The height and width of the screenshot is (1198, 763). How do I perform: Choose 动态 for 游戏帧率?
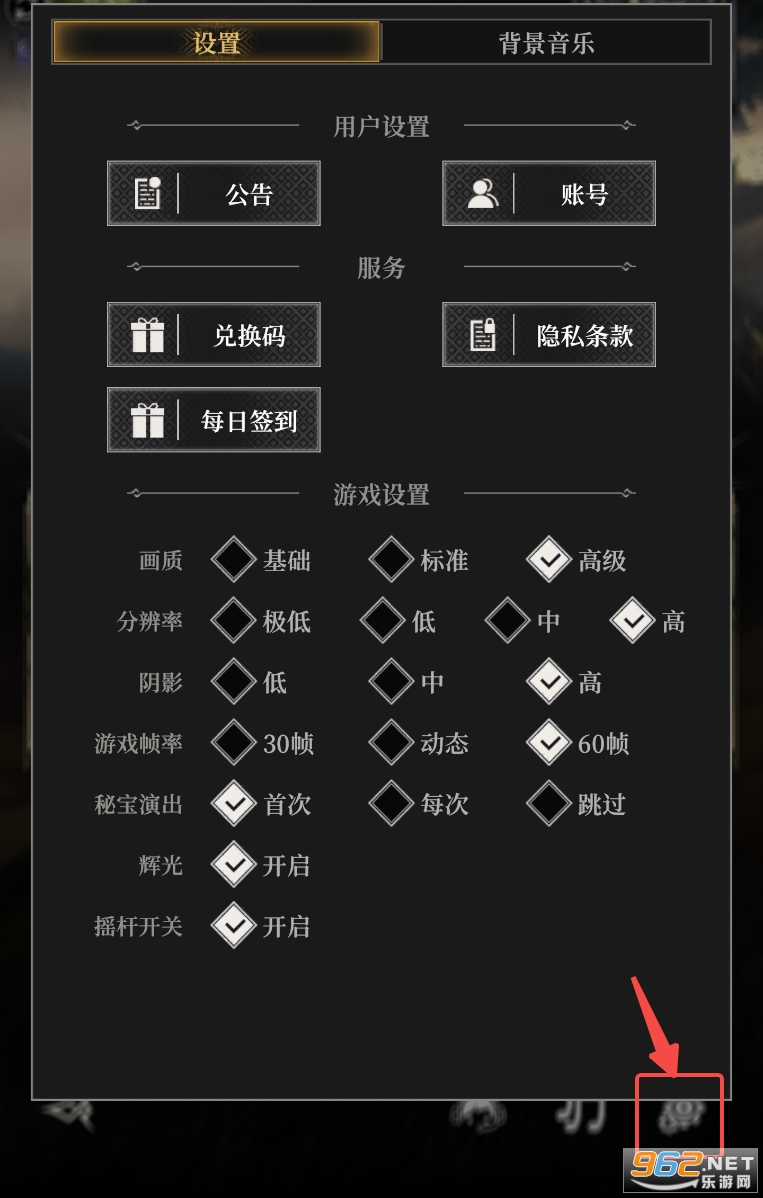(x=392, y=743)
